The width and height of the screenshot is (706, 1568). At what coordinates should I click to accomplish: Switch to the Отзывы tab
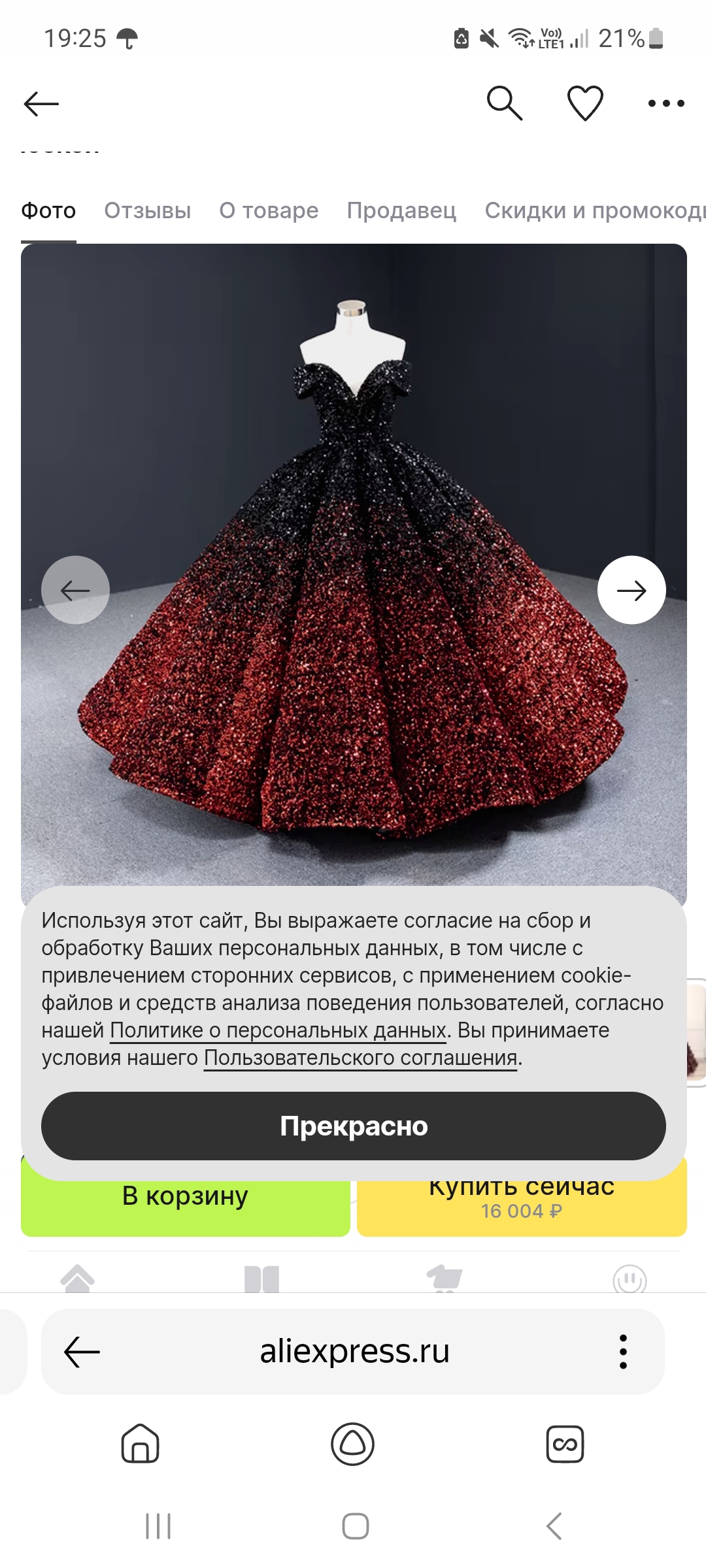coord(148,210)
